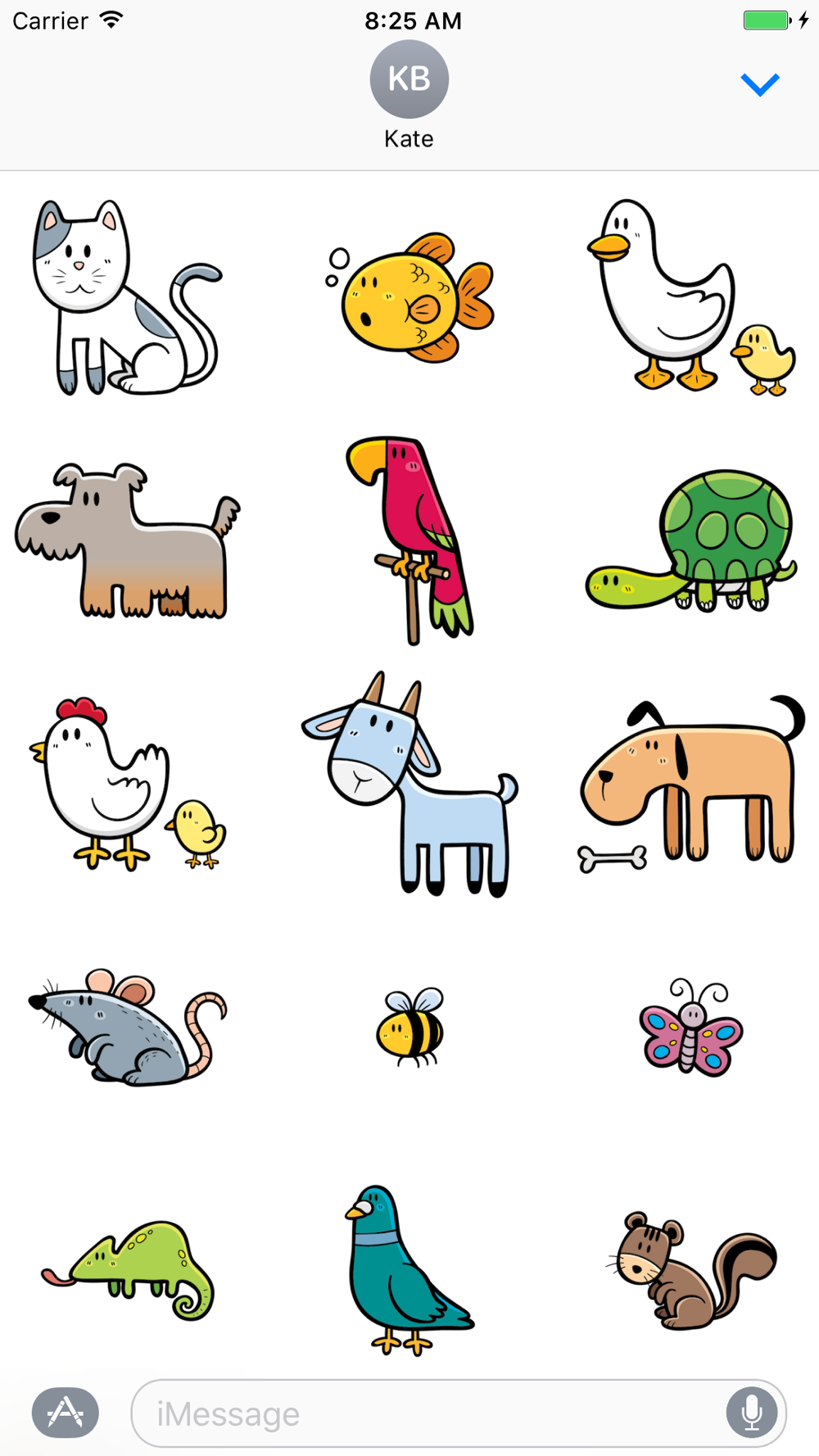Select the blue goat sticker
The width and height of the screenshot is (819, 1456).
[x=410, y=784]
